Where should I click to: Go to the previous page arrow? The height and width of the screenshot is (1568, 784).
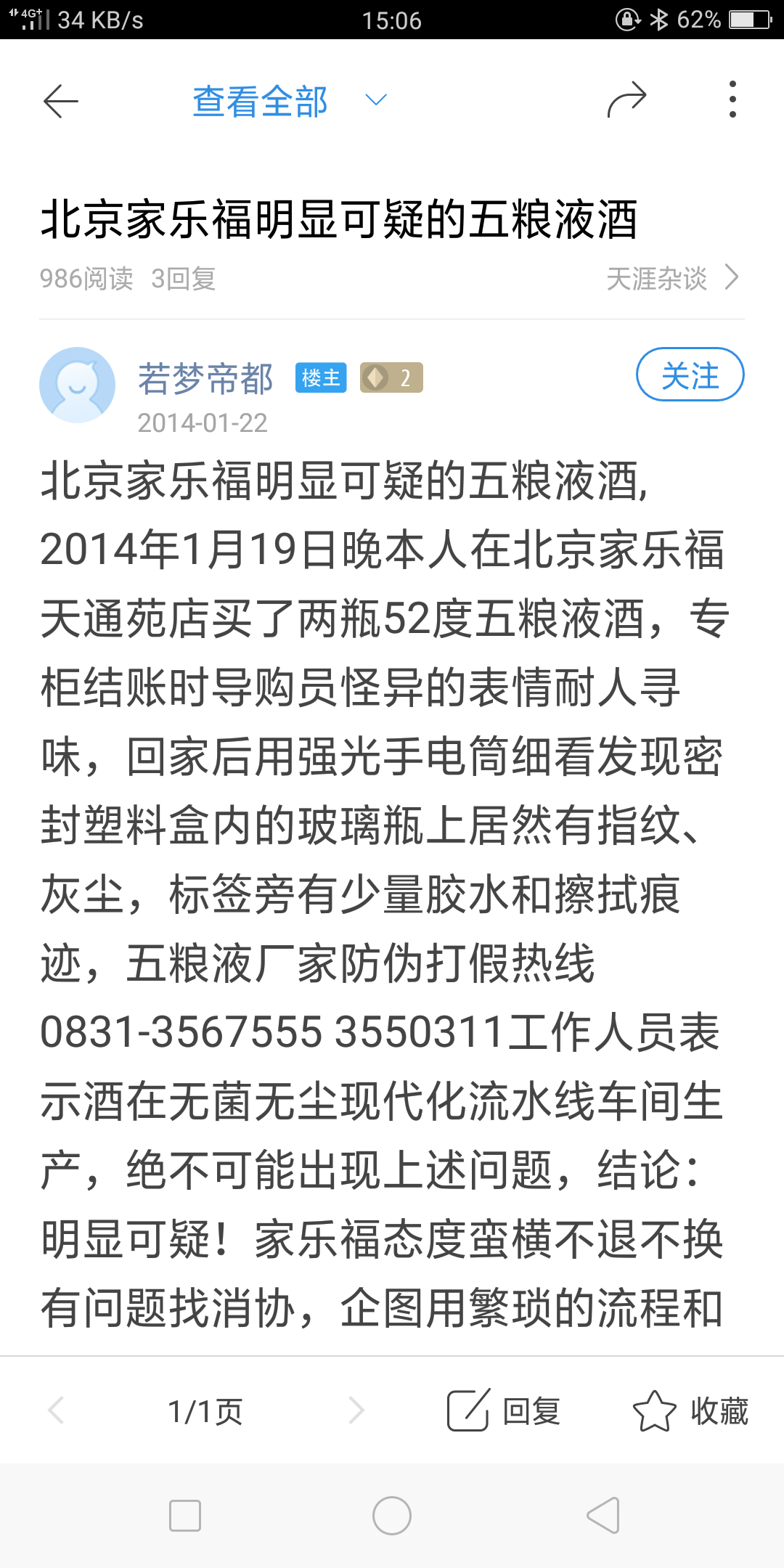click(x=57, y=1410)
